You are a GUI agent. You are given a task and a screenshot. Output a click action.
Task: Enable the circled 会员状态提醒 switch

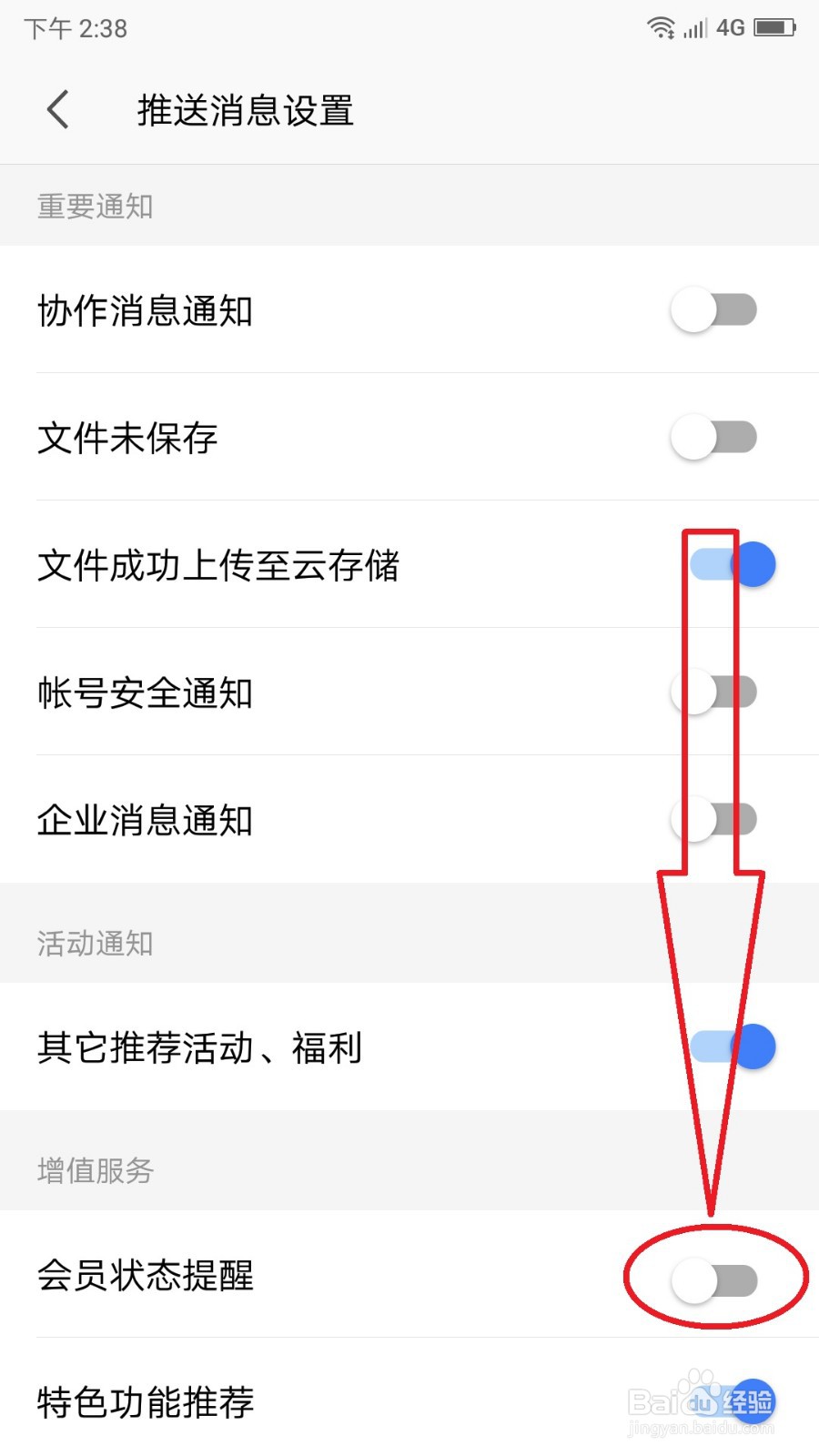(714, 1281)
